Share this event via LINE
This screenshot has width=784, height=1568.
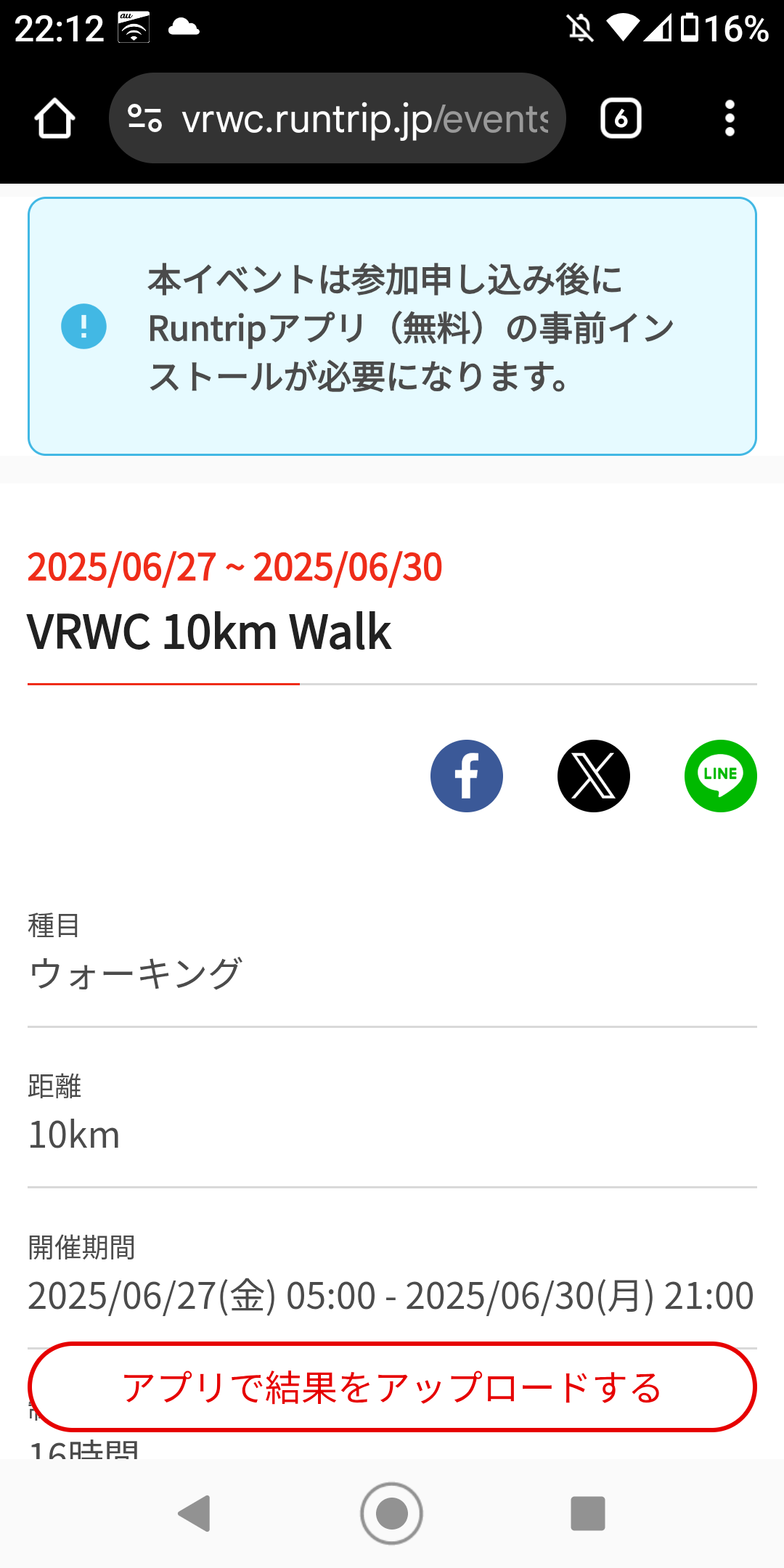pyautogui.click(x=720, y=775)
